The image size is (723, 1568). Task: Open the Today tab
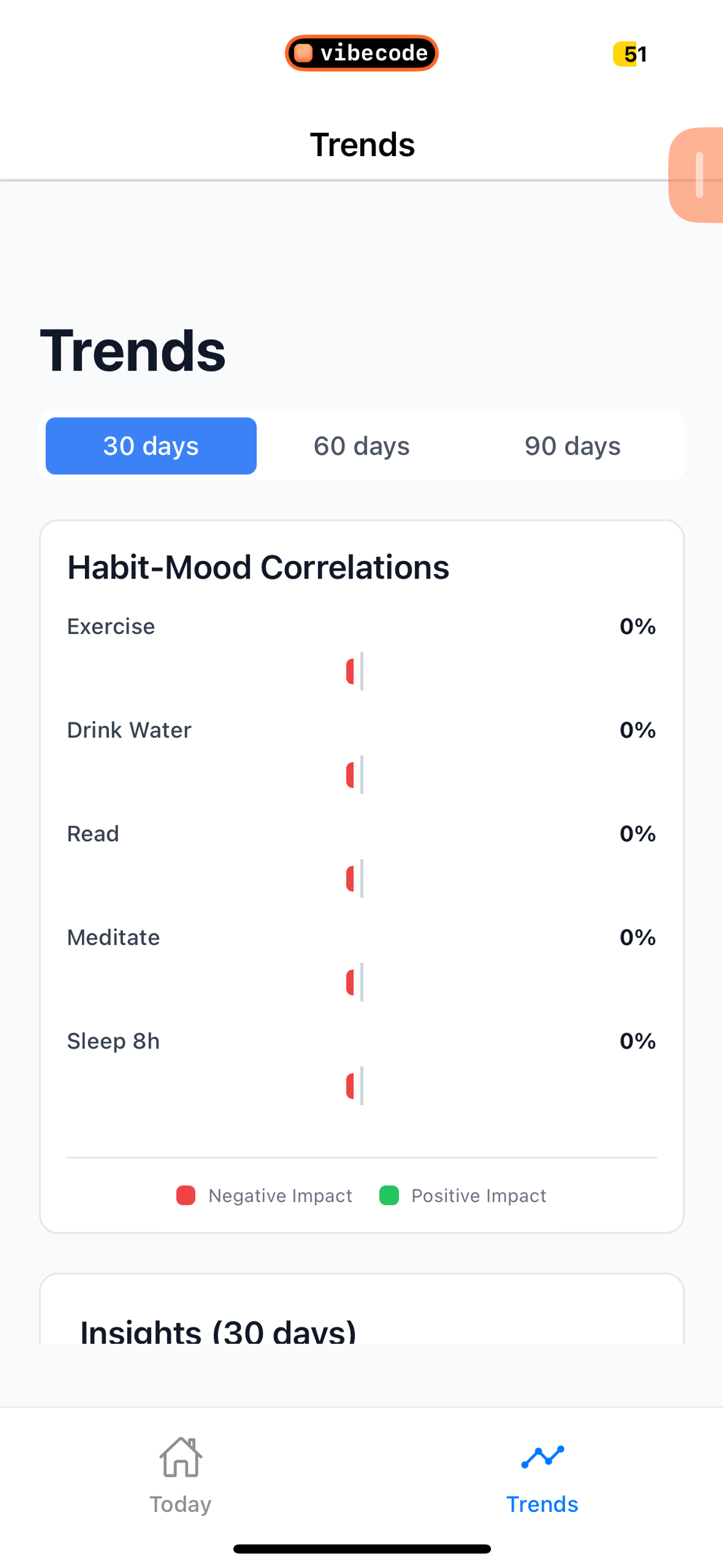click(x=180, y=1479)
